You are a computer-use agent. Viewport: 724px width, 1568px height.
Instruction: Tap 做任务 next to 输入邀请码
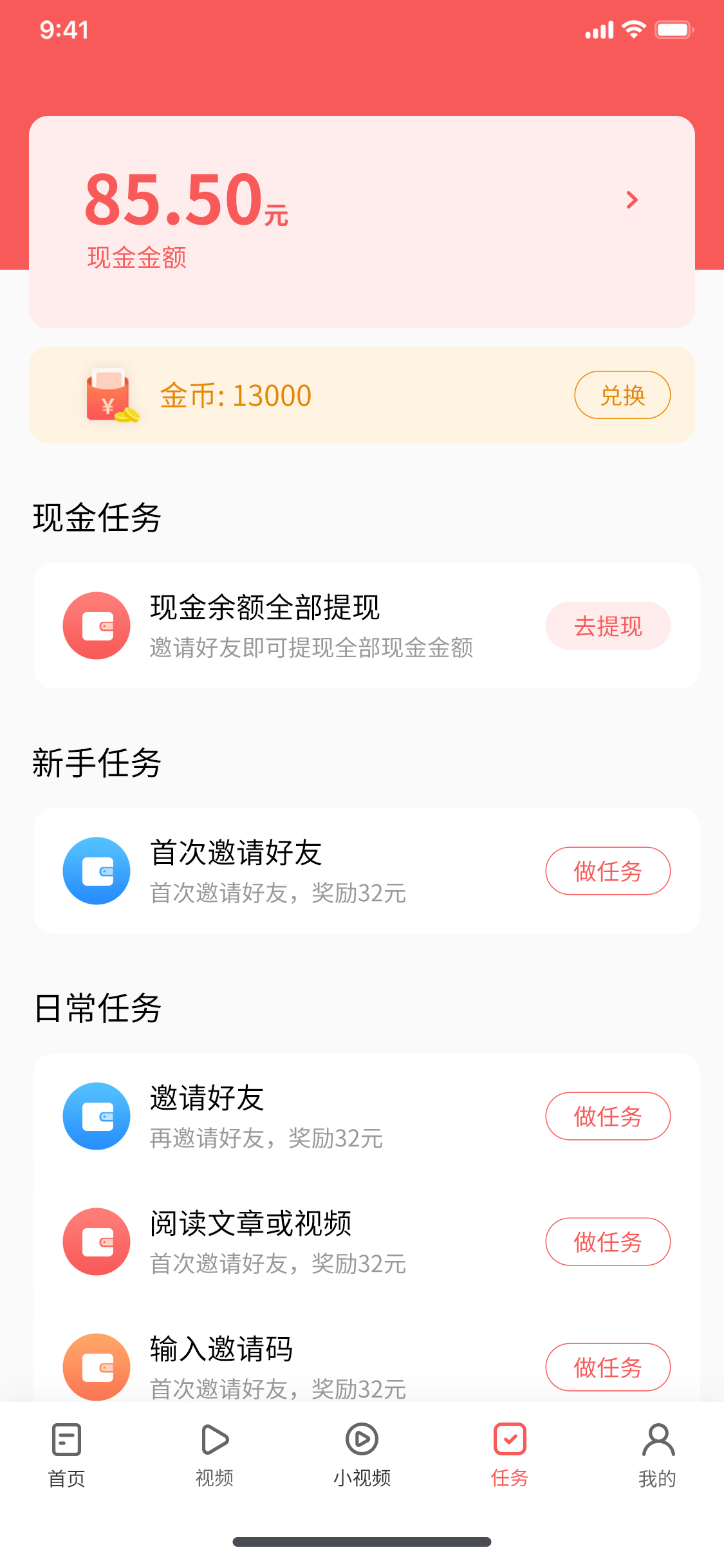608,1367
